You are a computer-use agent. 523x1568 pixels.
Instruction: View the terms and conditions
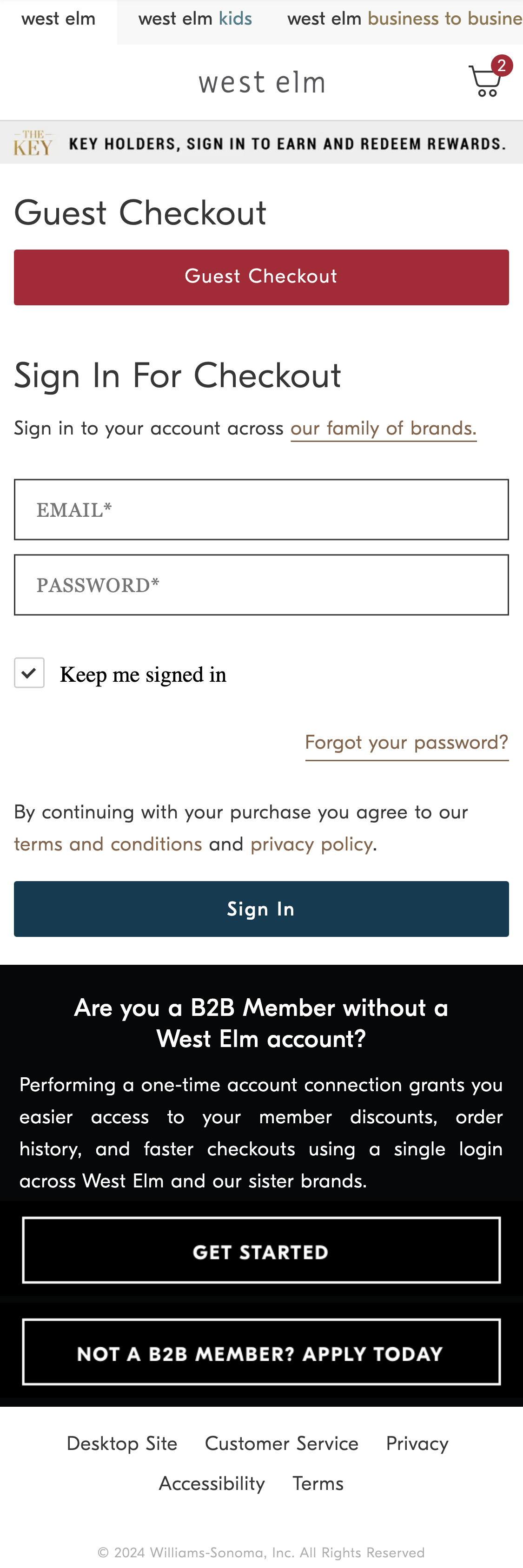pos(107,843)
